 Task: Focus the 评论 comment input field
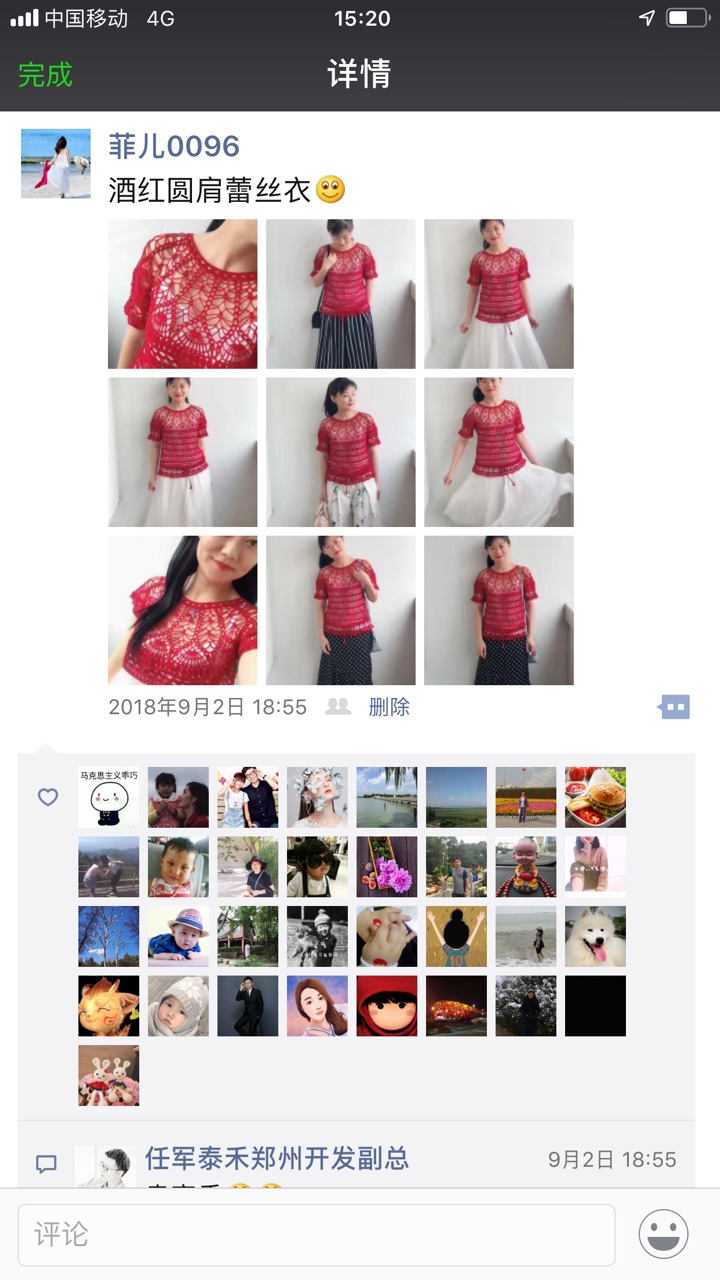point(316,1234)
